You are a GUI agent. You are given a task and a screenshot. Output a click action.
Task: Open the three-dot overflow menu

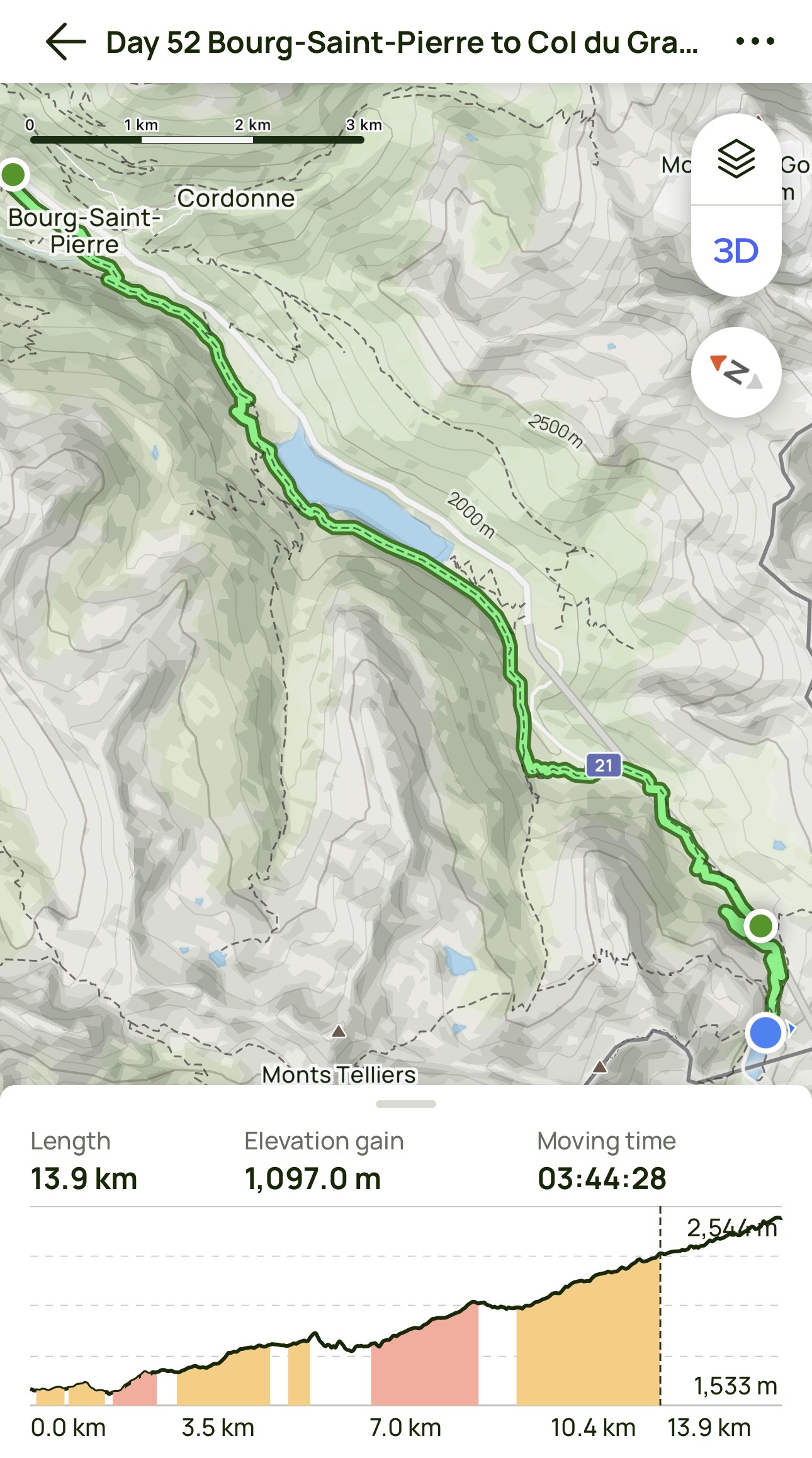(755, 42)
